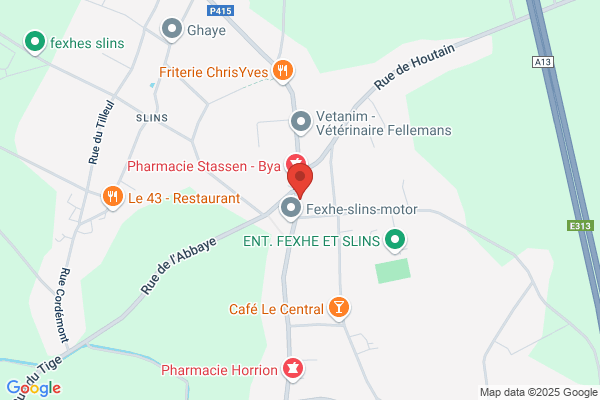Select Vetanim - Vétérinaire Fellemans marker
This screenshot has width=600, height=400.
tap(301, 122)
